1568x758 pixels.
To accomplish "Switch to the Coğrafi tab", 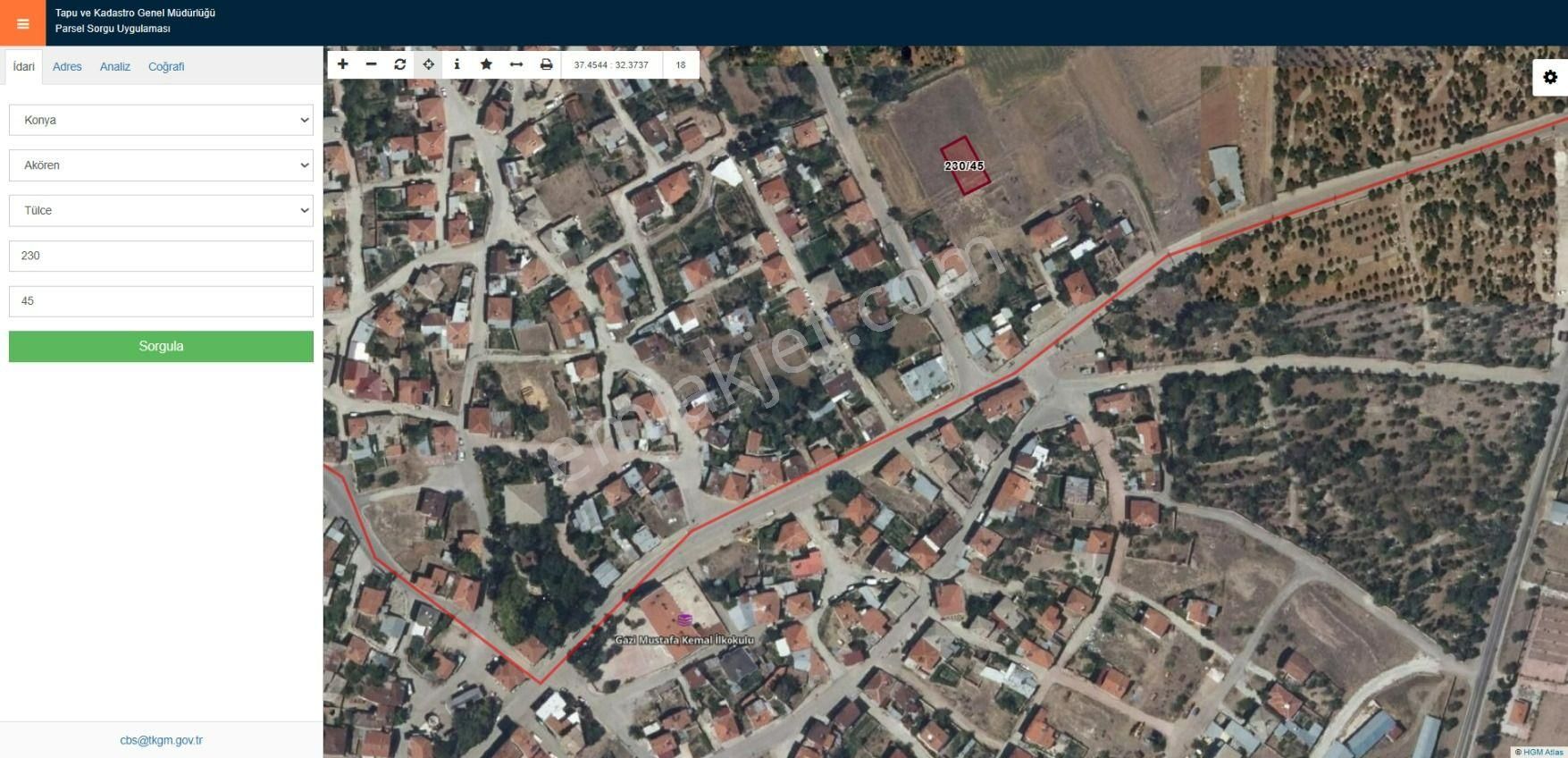I will pos(166,66).
